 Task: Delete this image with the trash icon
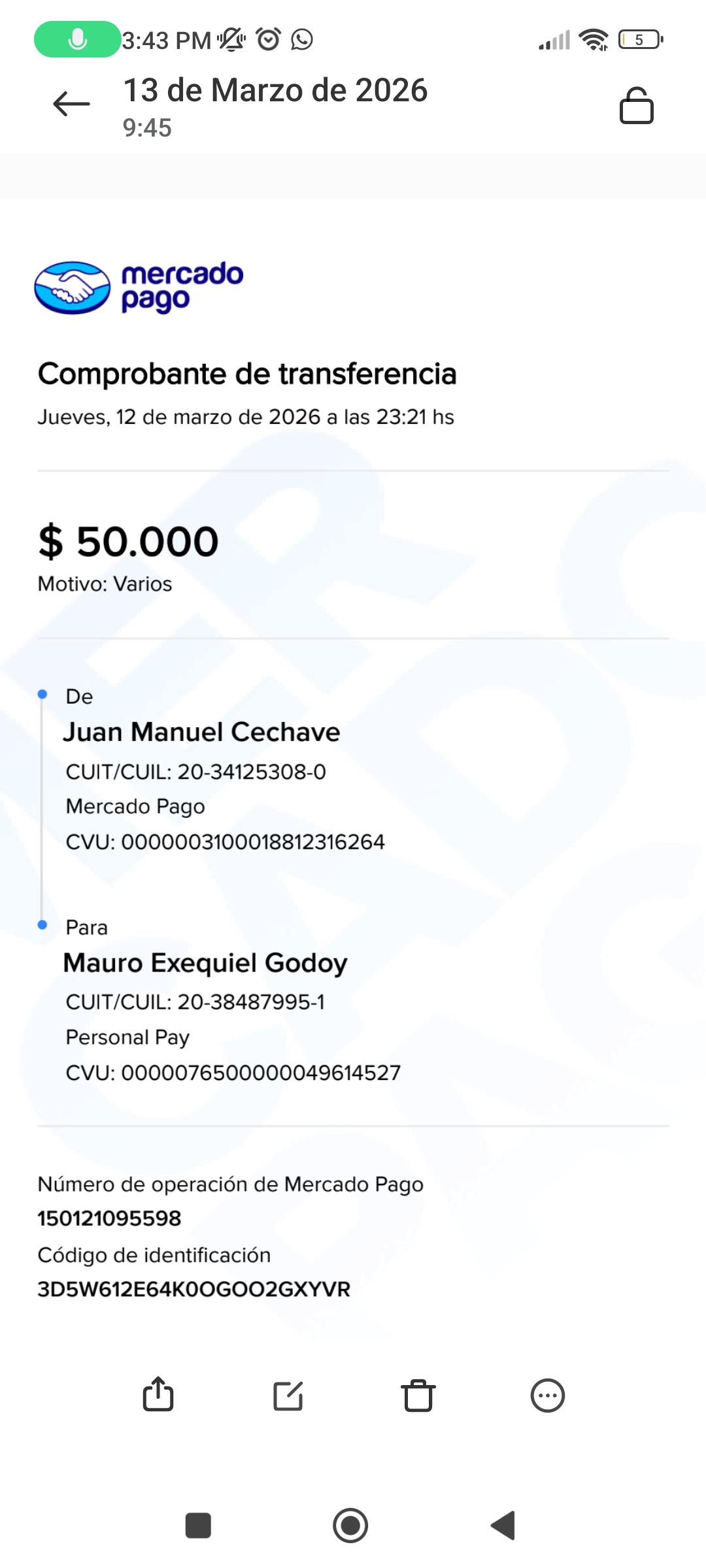pyautogui.click(x=418, y=1396)
